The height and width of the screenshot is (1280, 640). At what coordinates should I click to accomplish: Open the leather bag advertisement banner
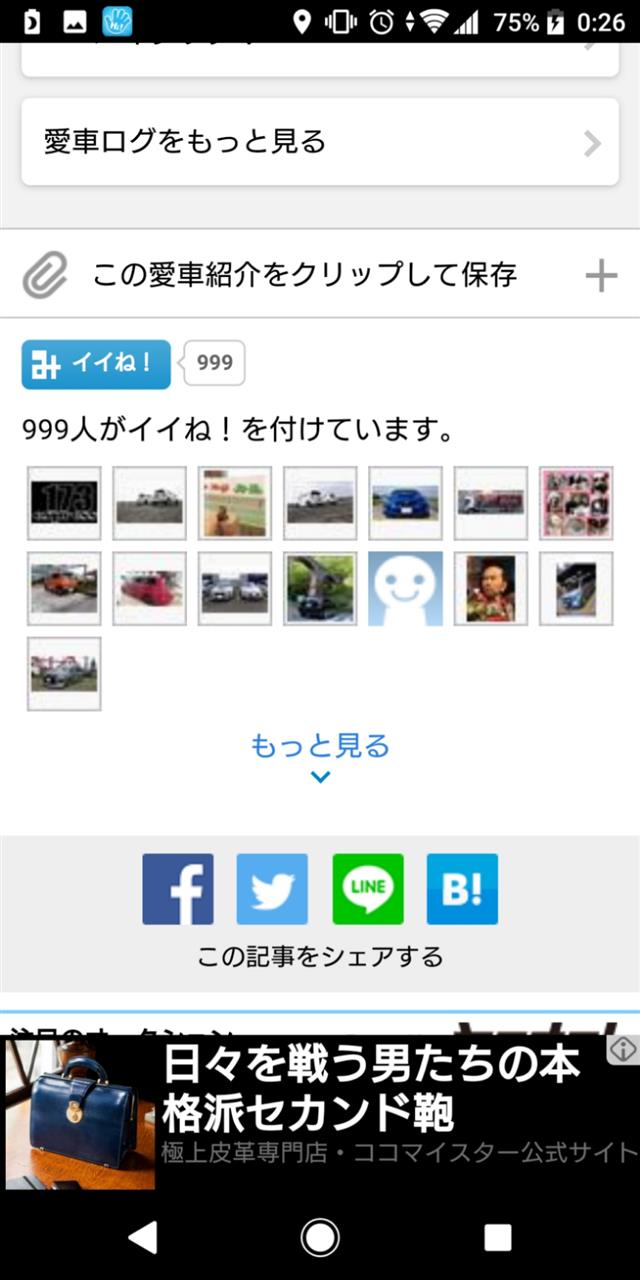coord(320,1113)
